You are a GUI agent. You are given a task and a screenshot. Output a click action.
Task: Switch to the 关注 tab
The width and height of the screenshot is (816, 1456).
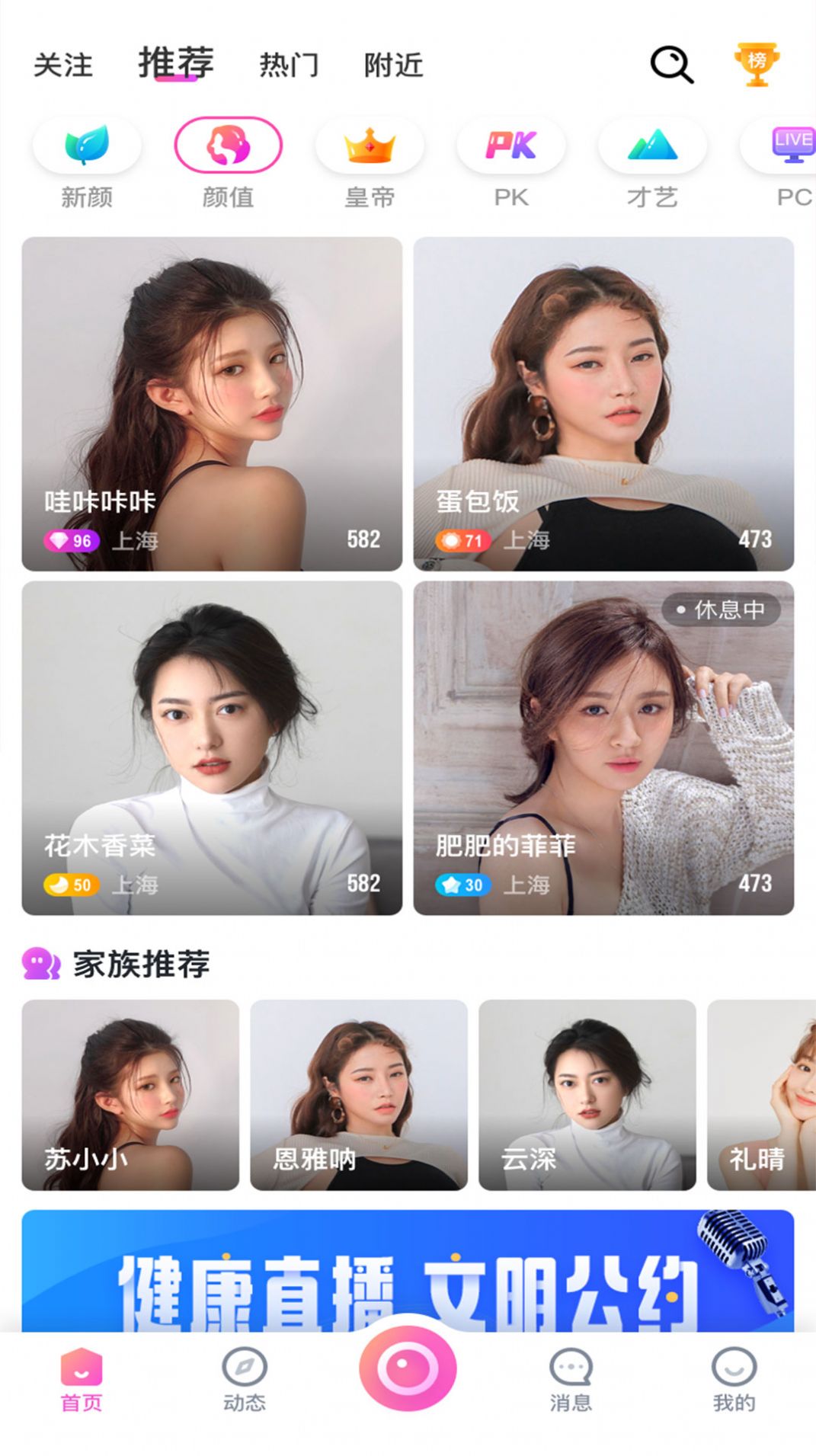(x=64, y=66)
